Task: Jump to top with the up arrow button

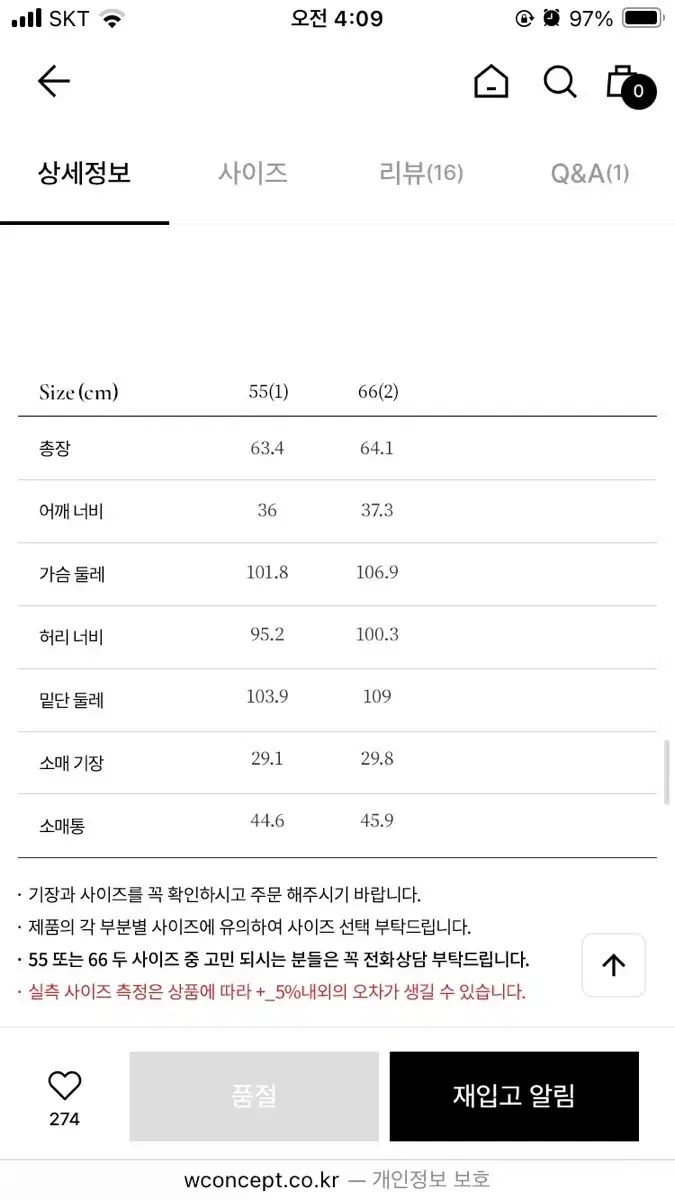Action: 613,965
